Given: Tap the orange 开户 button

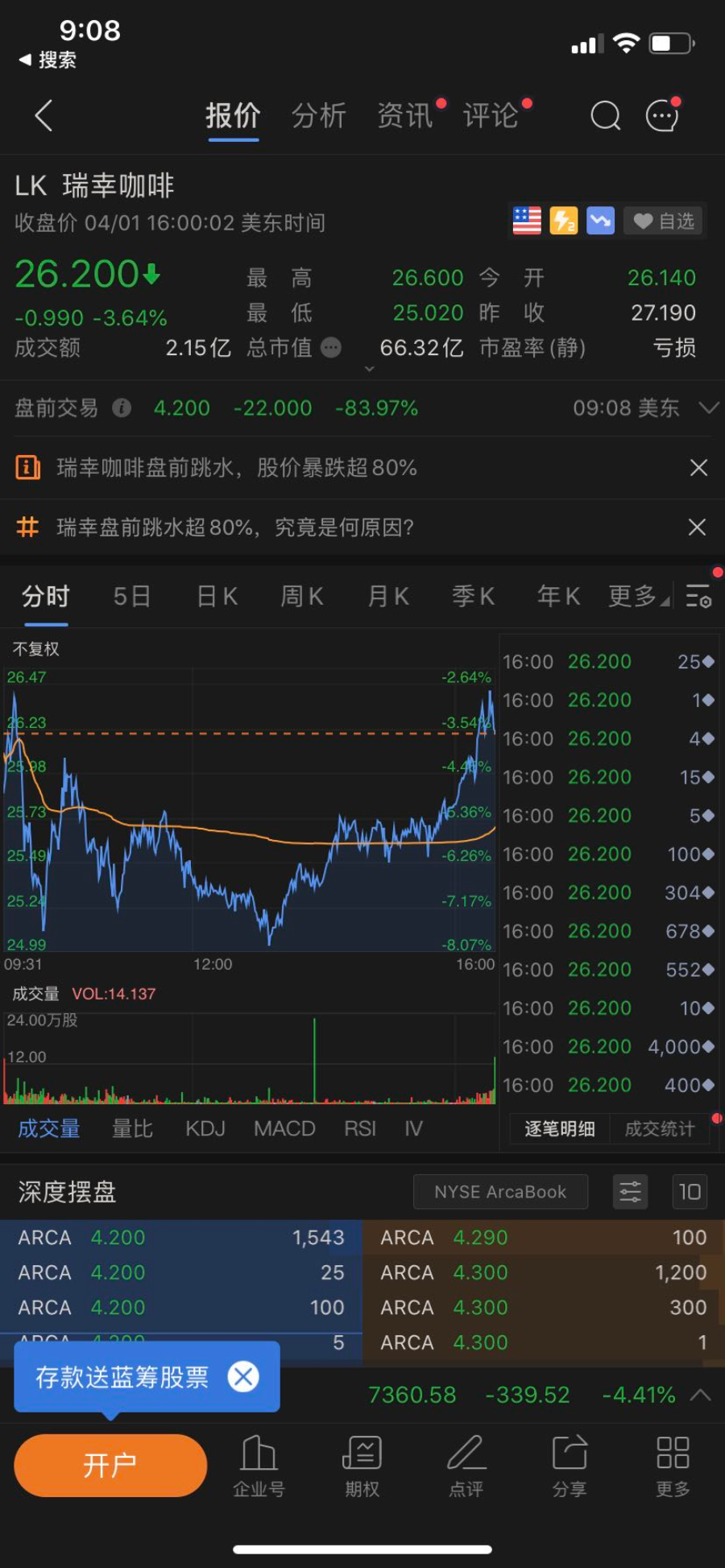Looking at the screenshot, I should pos(110,1465).
